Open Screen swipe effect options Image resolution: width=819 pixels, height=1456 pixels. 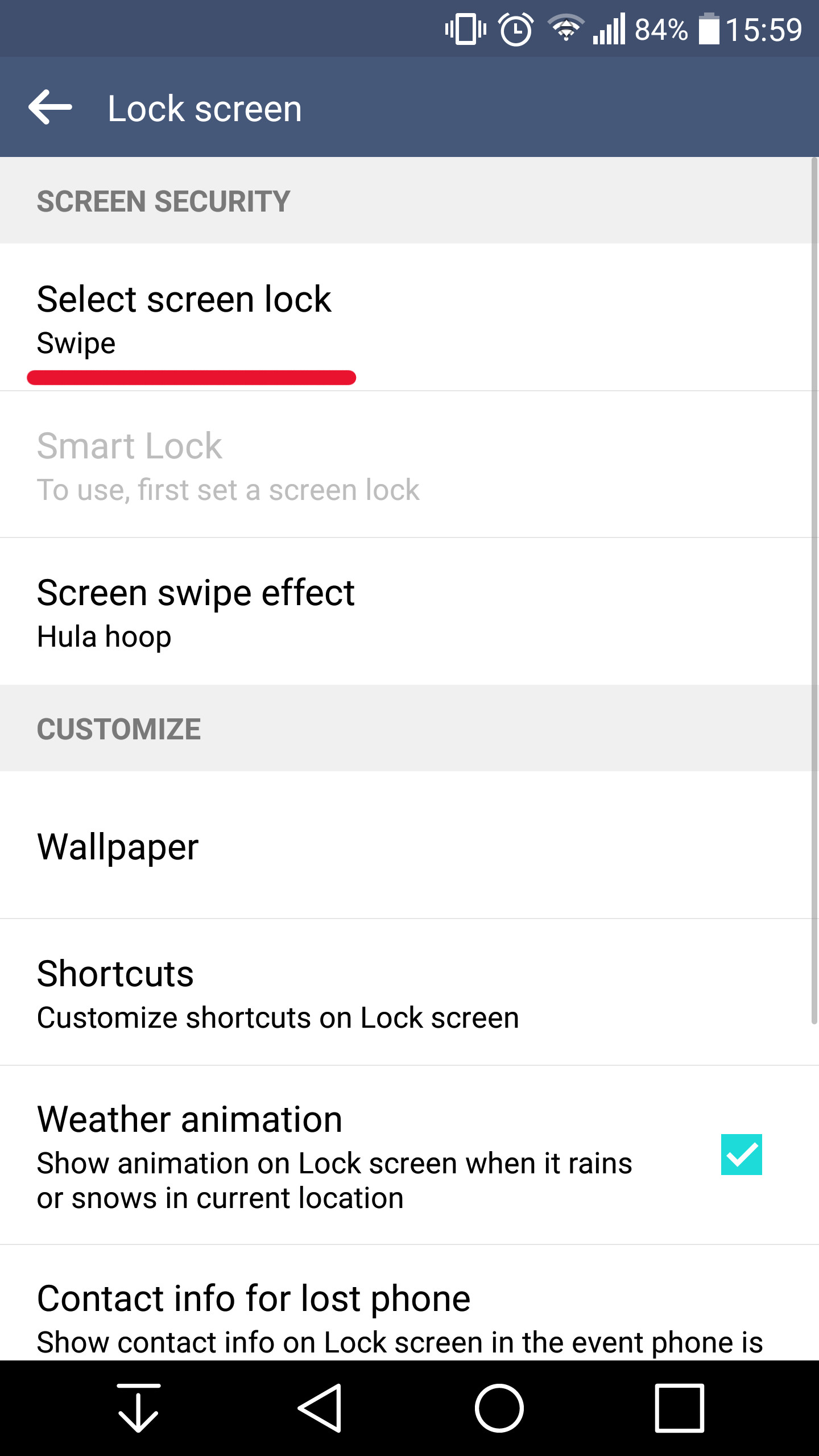398,612
